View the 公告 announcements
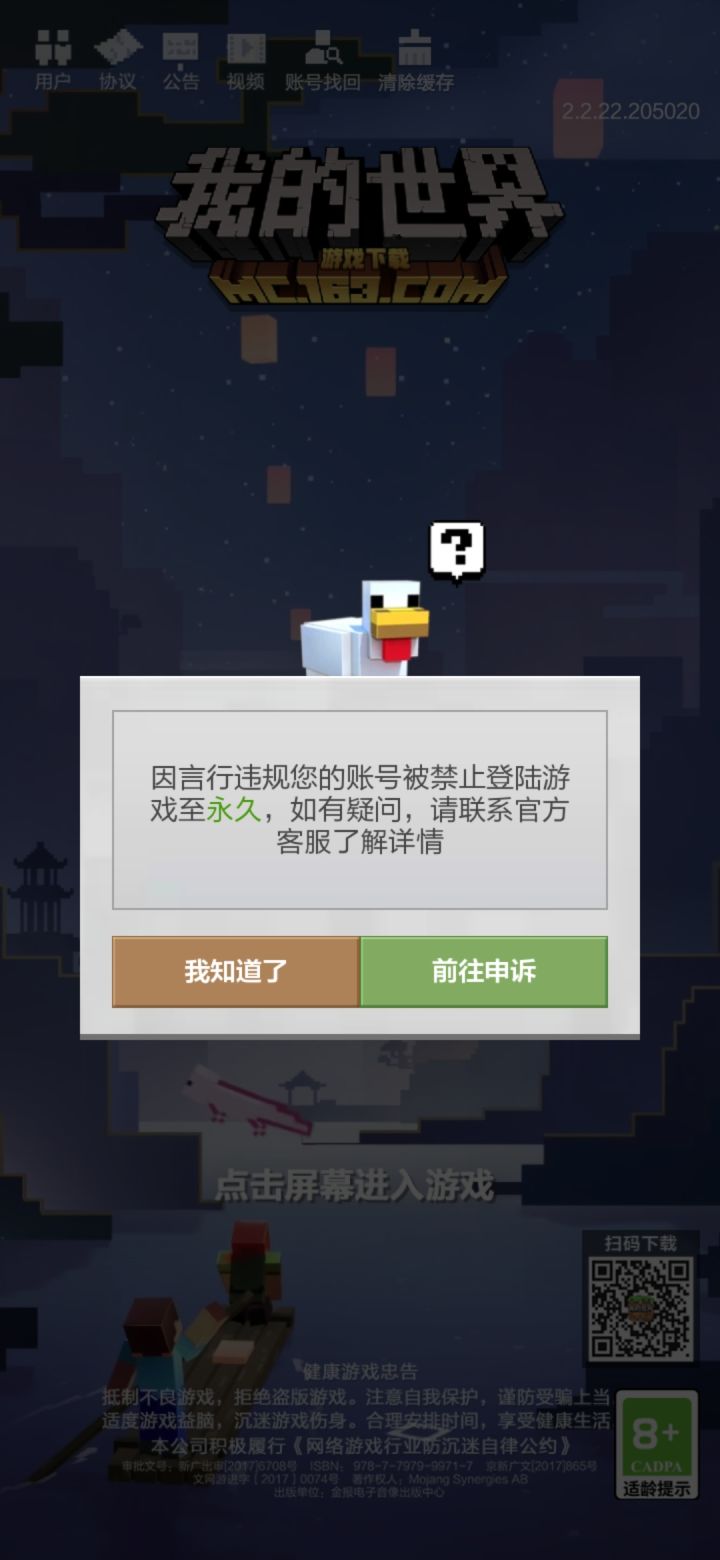 pos(181,60)
